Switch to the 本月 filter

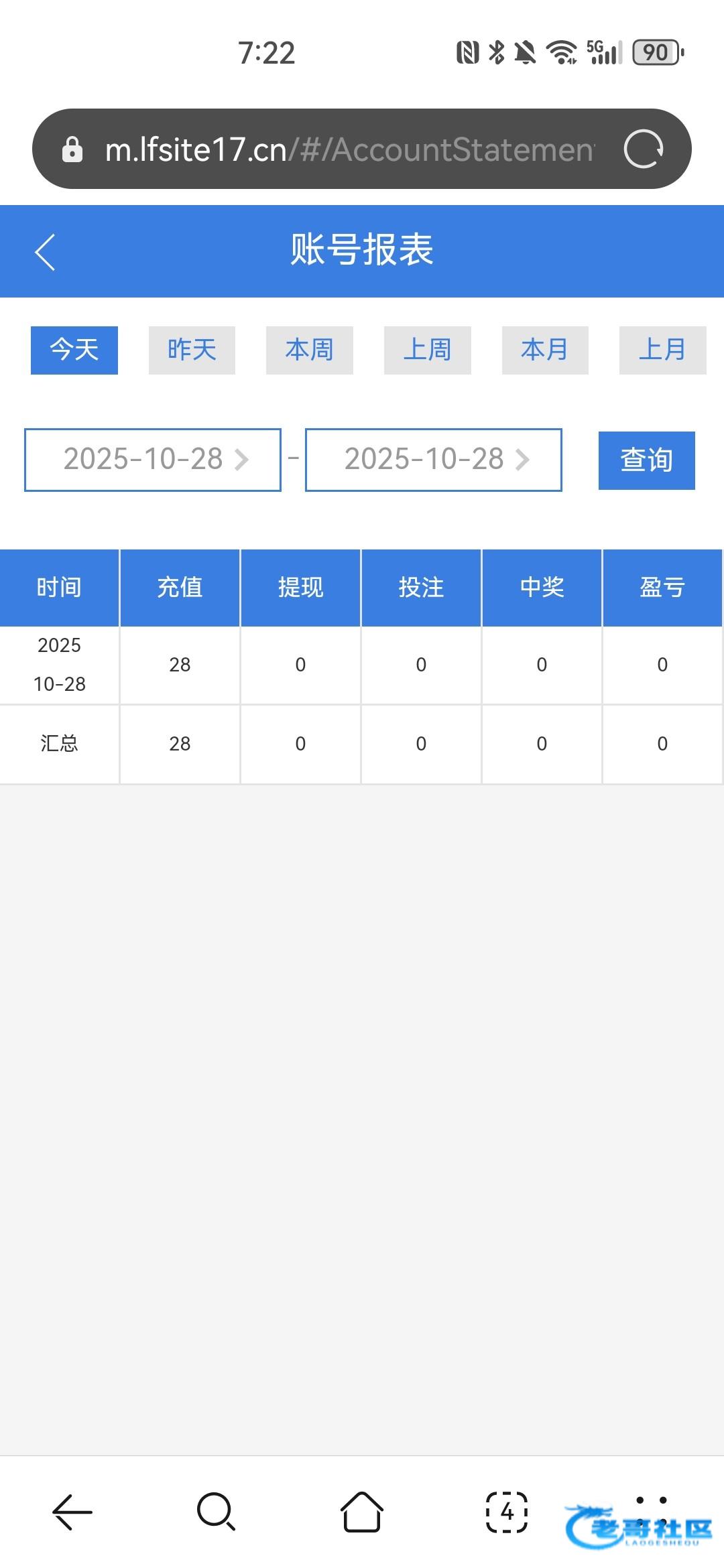point(545,350)
